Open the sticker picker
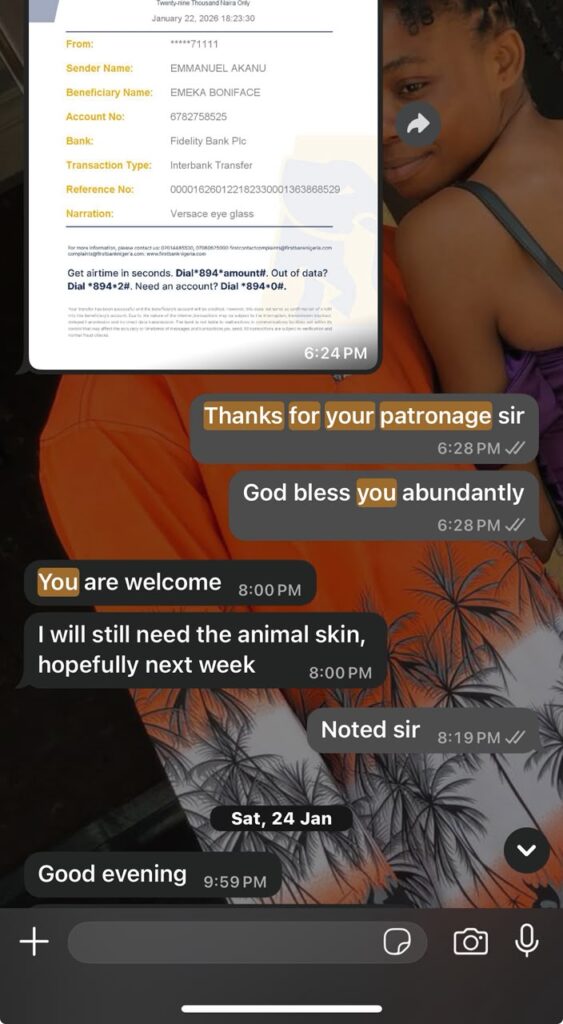This screenshot has height=1024, width=563. 396,942
